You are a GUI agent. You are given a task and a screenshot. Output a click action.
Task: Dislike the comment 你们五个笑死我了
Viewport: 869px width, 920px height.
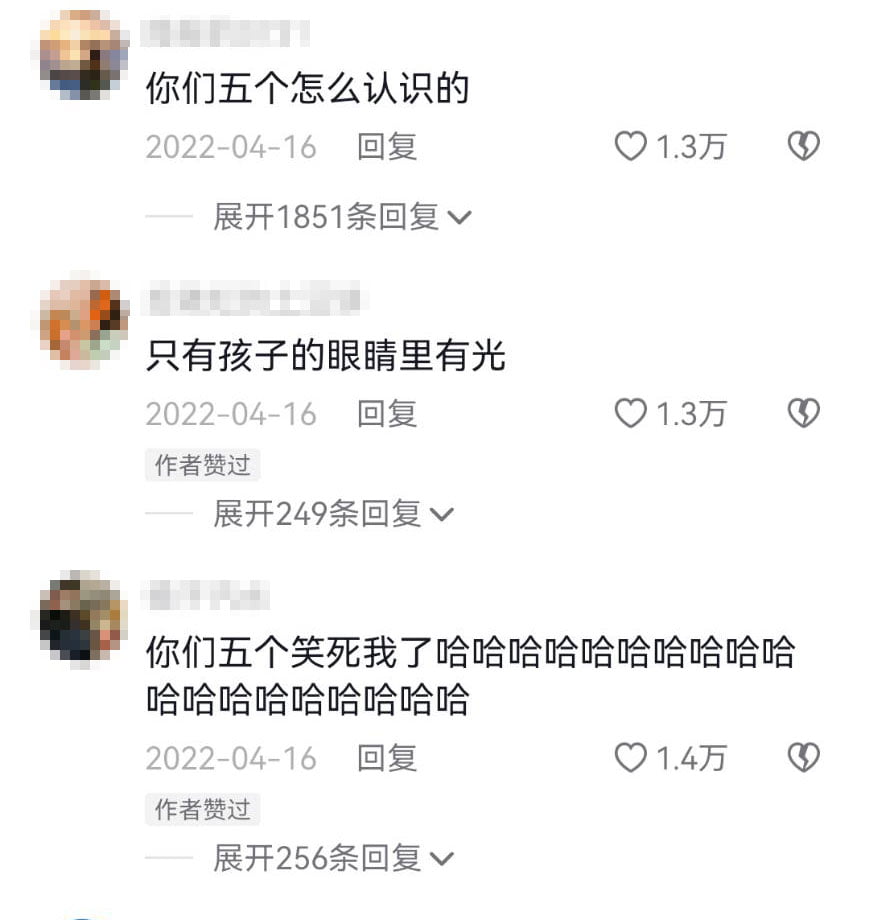coord(803,758)
